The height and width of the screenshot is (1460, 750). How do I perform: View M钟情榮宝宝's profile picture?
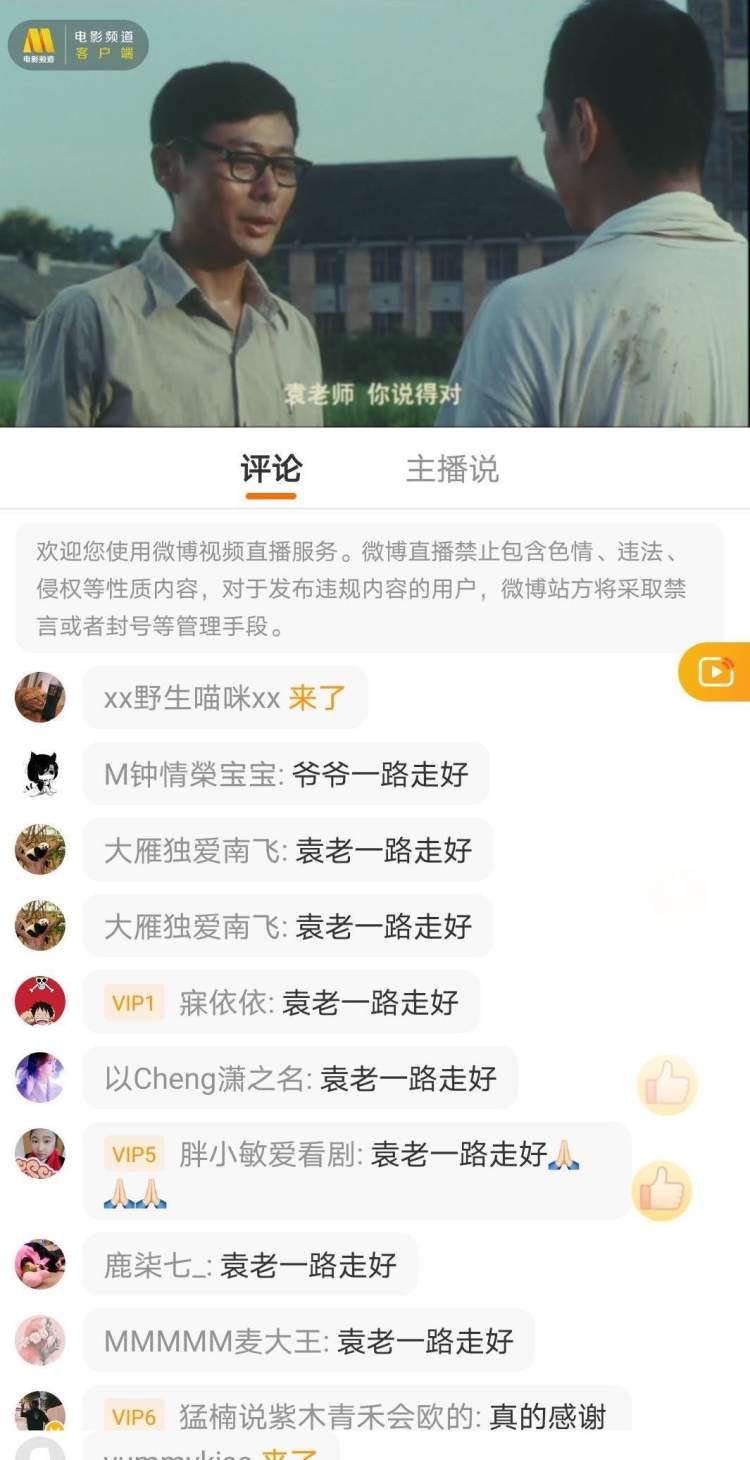point(40,773)
